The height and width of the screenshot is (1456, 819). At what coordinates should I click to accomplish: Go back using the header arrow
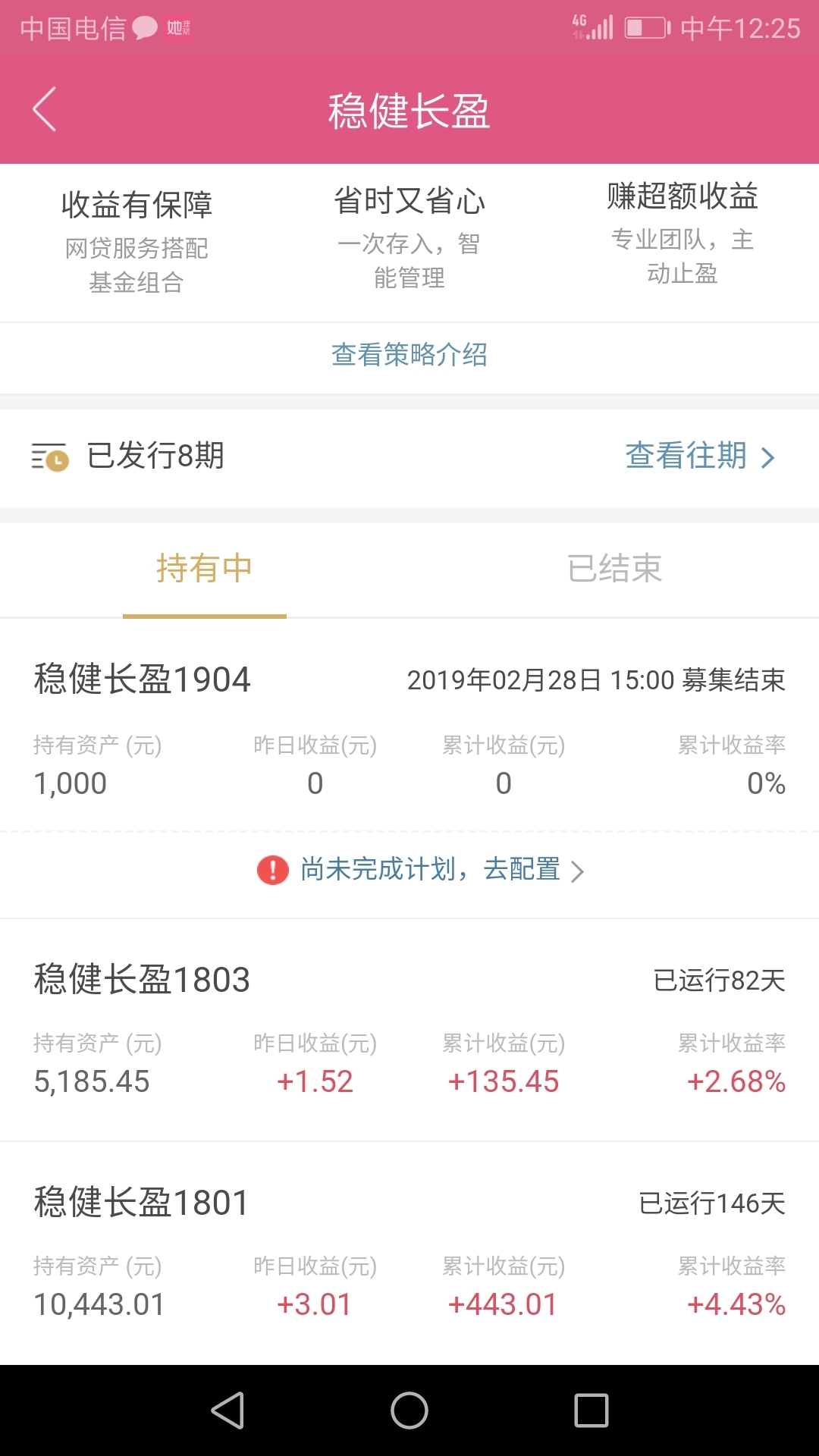point(45,109)
